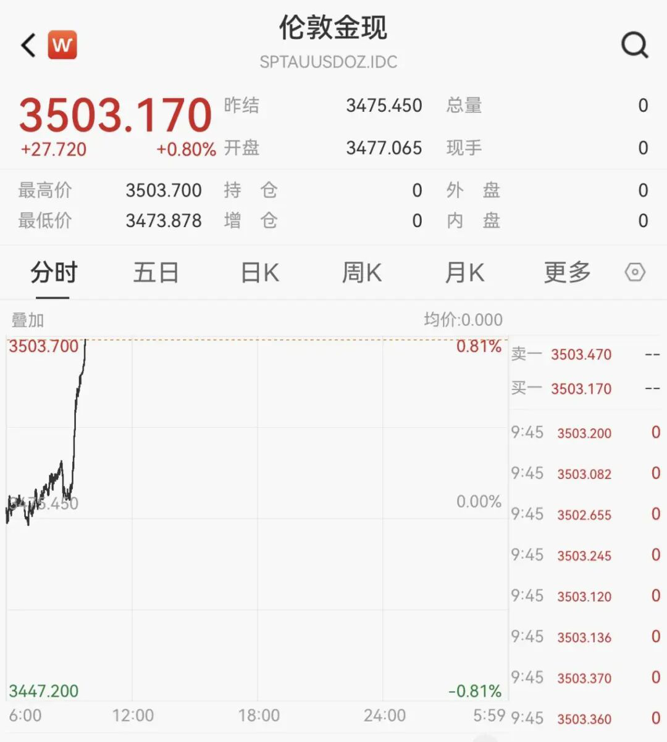This screenshot has height=742, width=667.
Task: Open the 更多 chart options
Action: click(x=567, y=272)
